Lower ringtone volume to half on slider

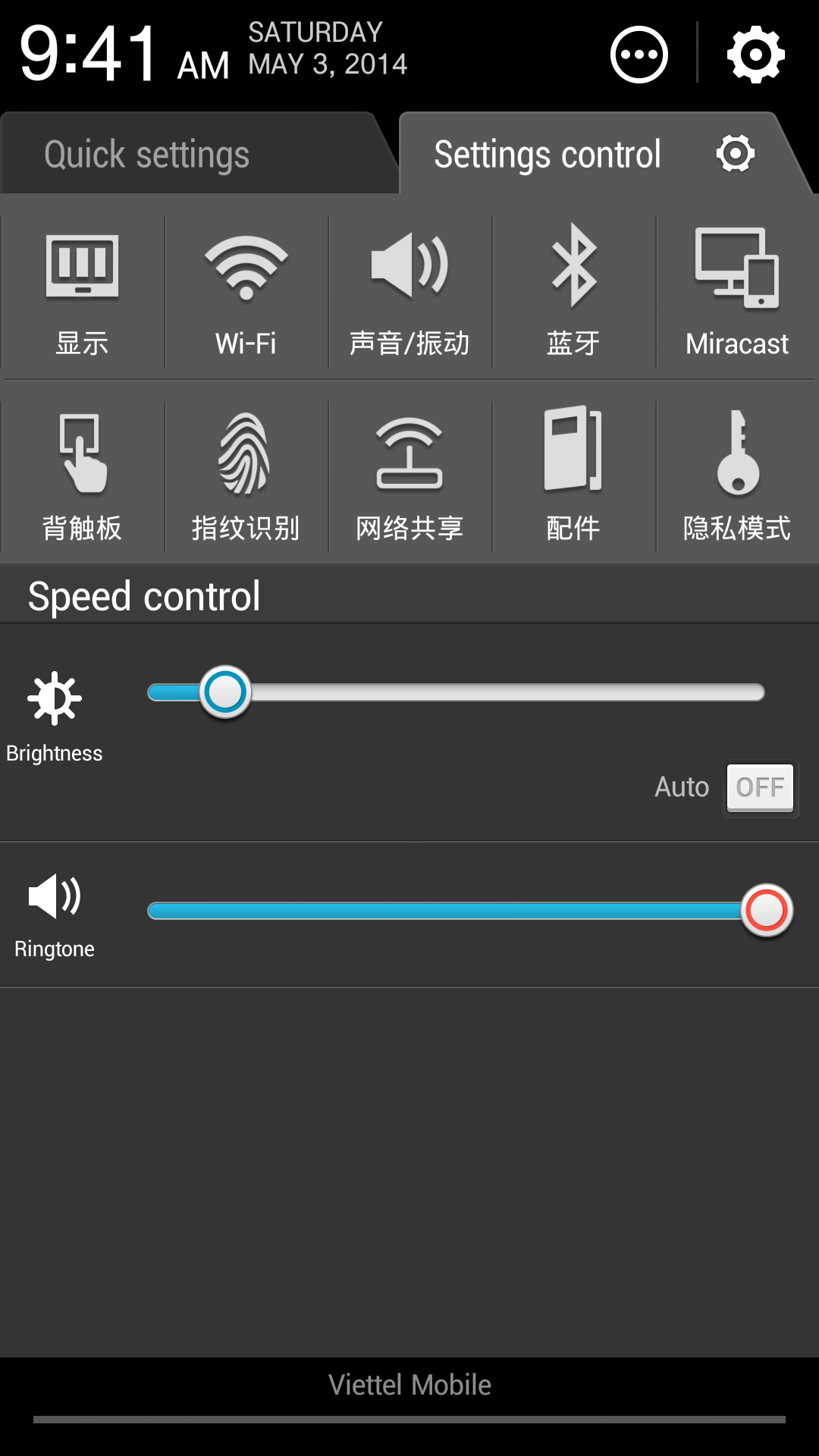click(456, 911)
